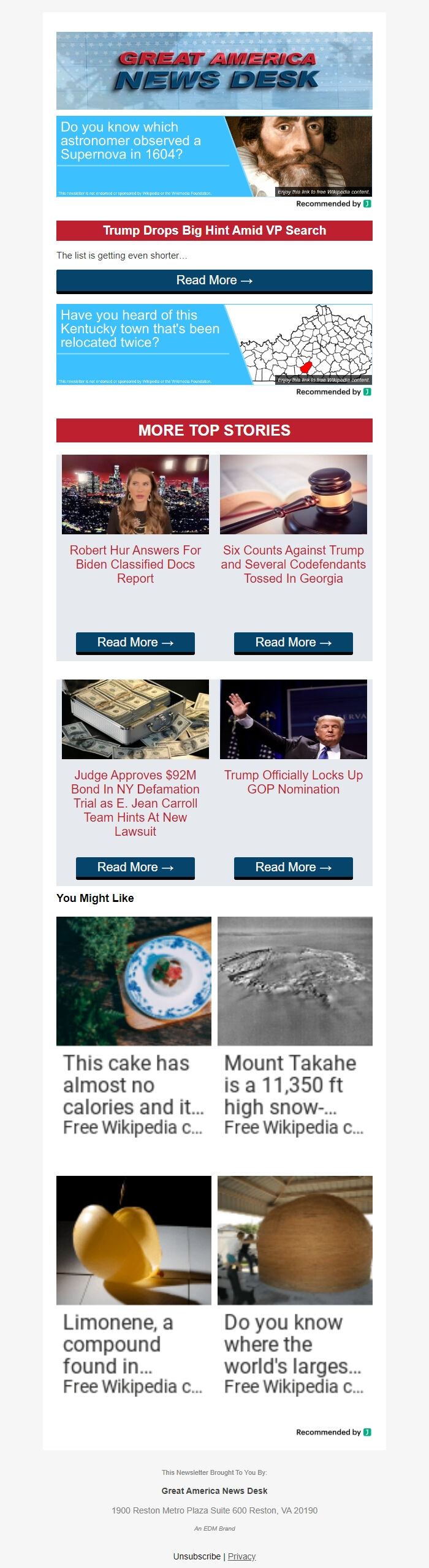Unsubscribe from this newsletter

click(197, 1556)
